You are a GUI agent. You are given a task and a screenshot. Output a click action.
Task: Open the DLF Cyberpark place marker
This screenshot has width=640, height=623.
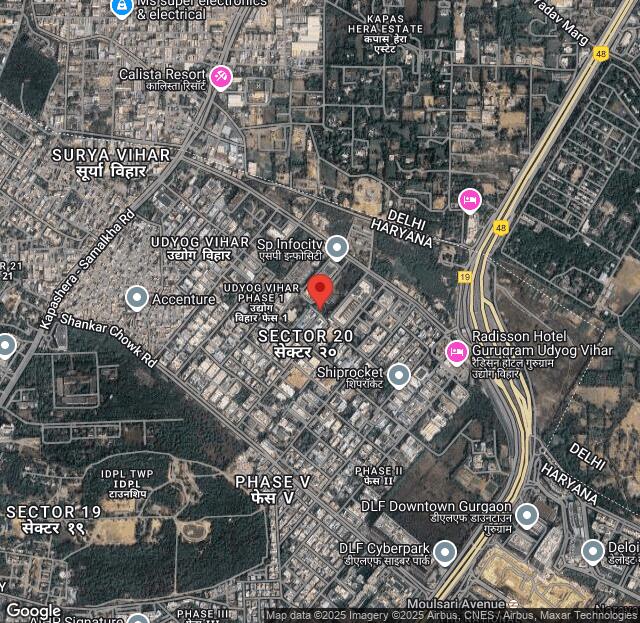pos(445,551)
